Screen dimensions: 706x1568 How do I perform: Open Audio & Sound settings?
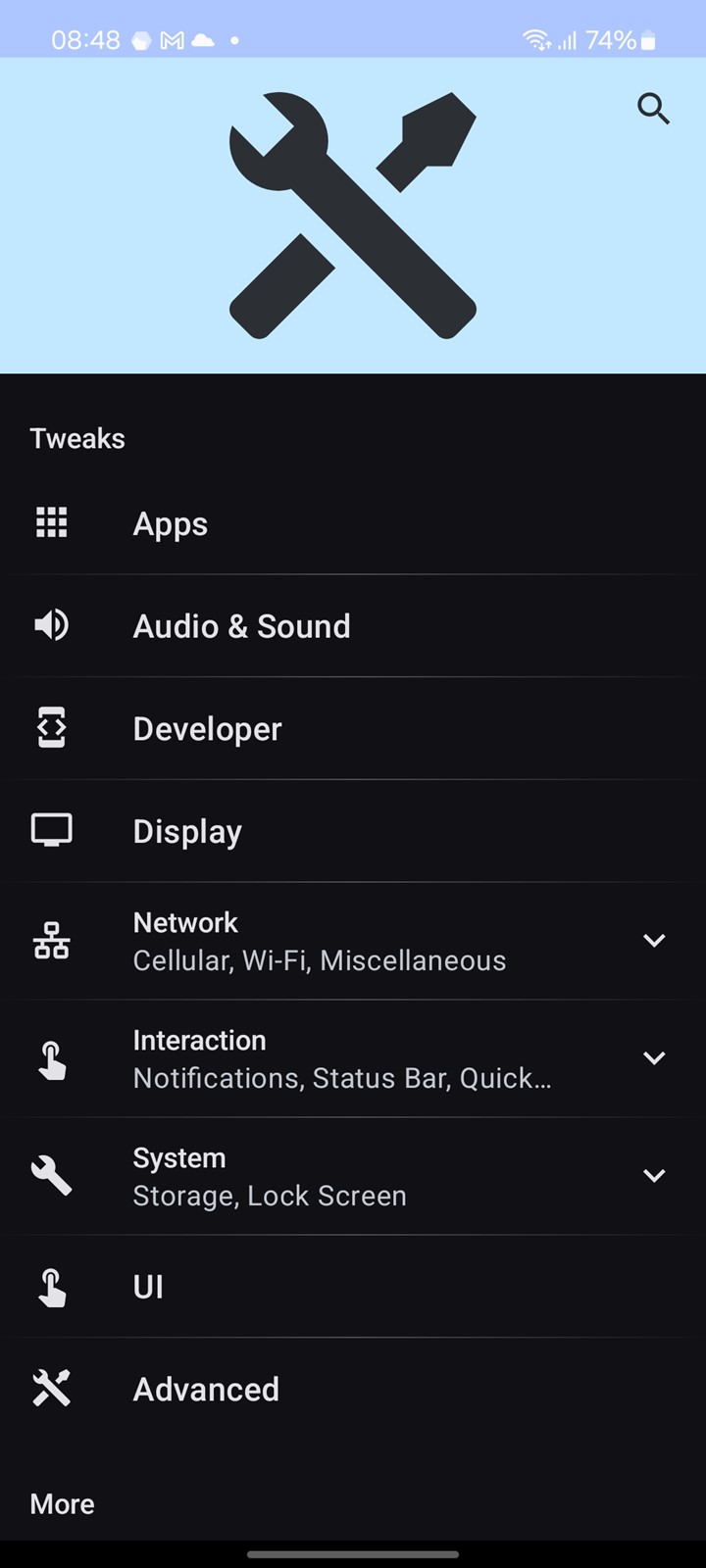pos(353,626)
